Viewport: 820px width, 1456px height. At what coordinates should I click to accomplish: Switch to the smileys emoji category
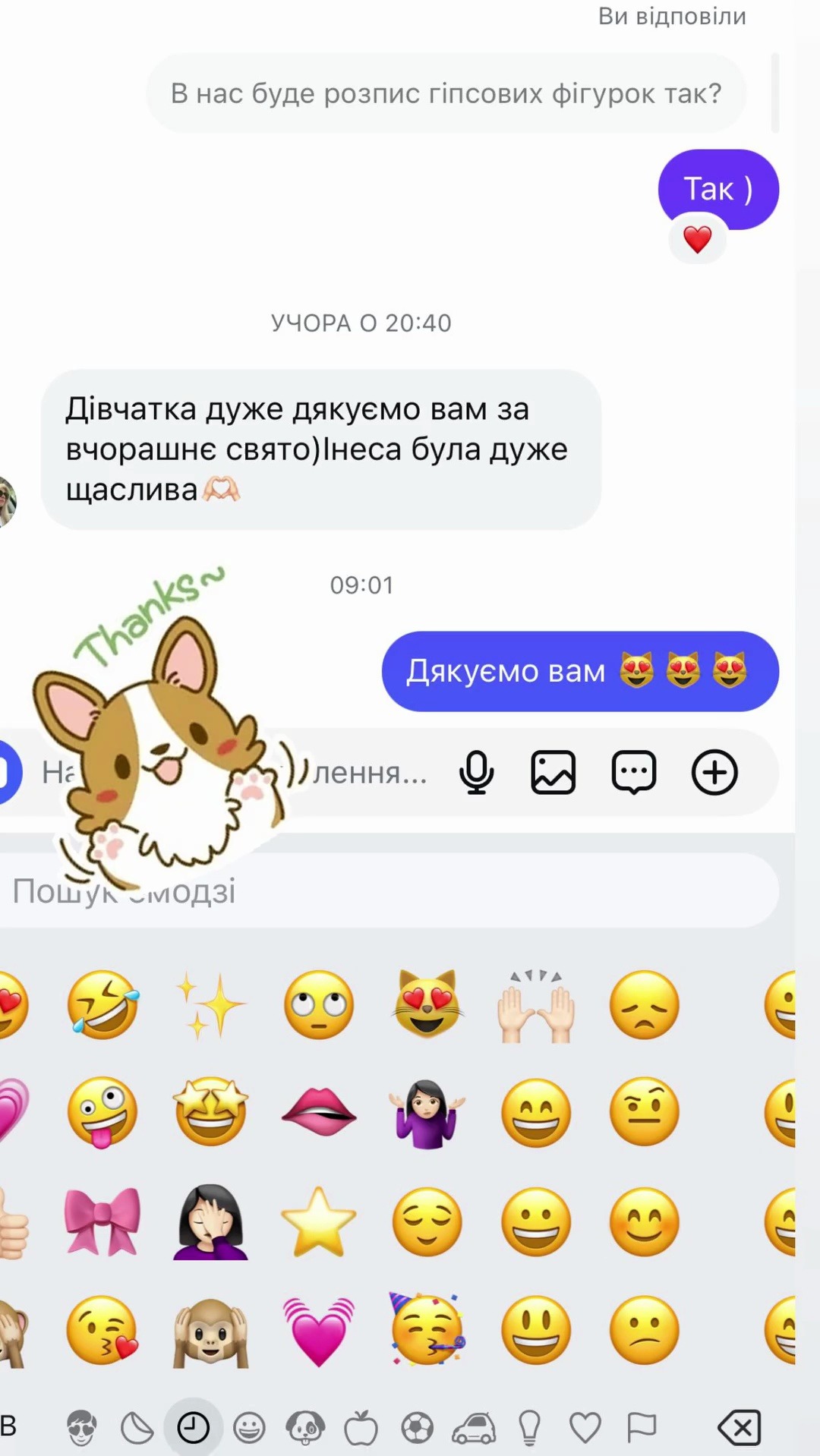(x=249, y=1428)
